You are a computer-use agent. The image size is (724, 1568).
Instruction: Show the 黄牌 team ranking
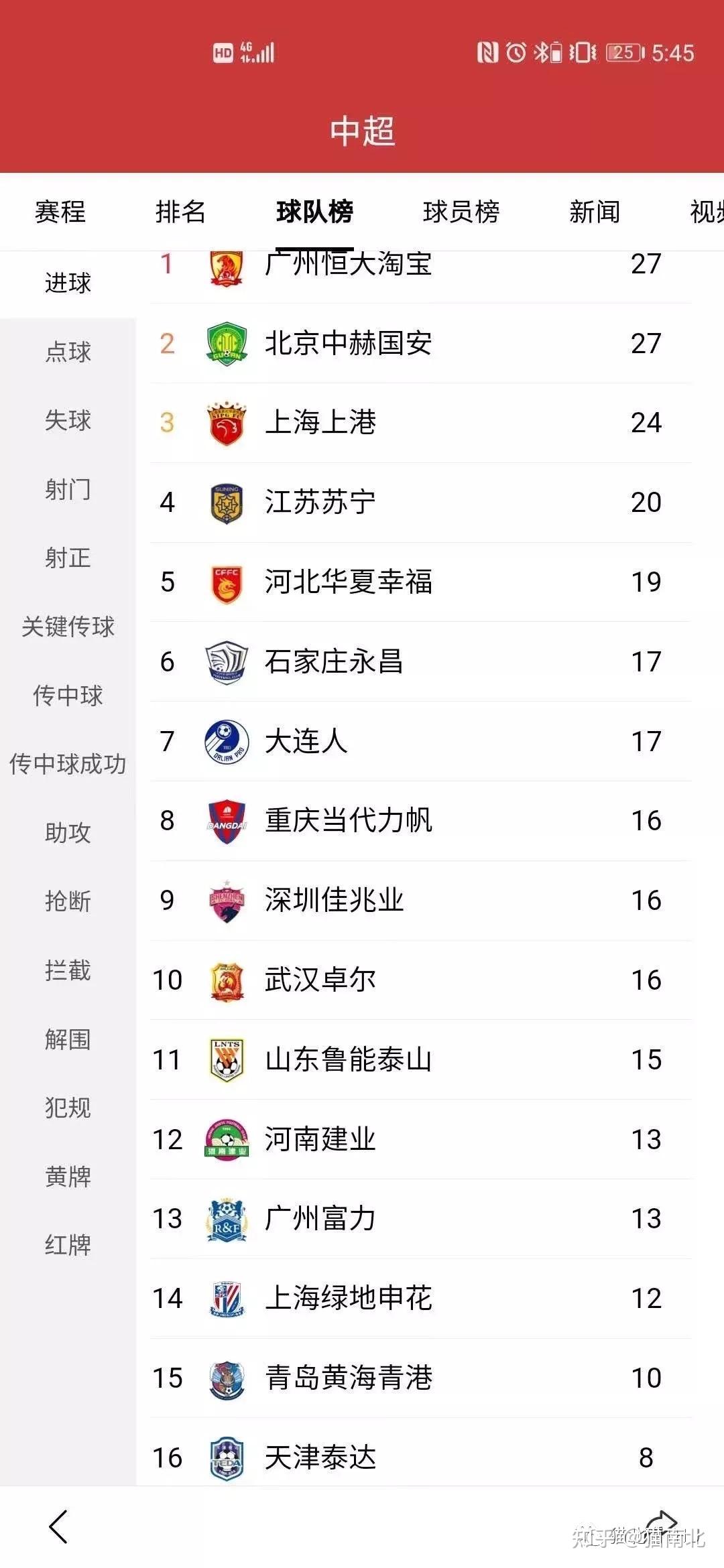(x=68, y=1177)
